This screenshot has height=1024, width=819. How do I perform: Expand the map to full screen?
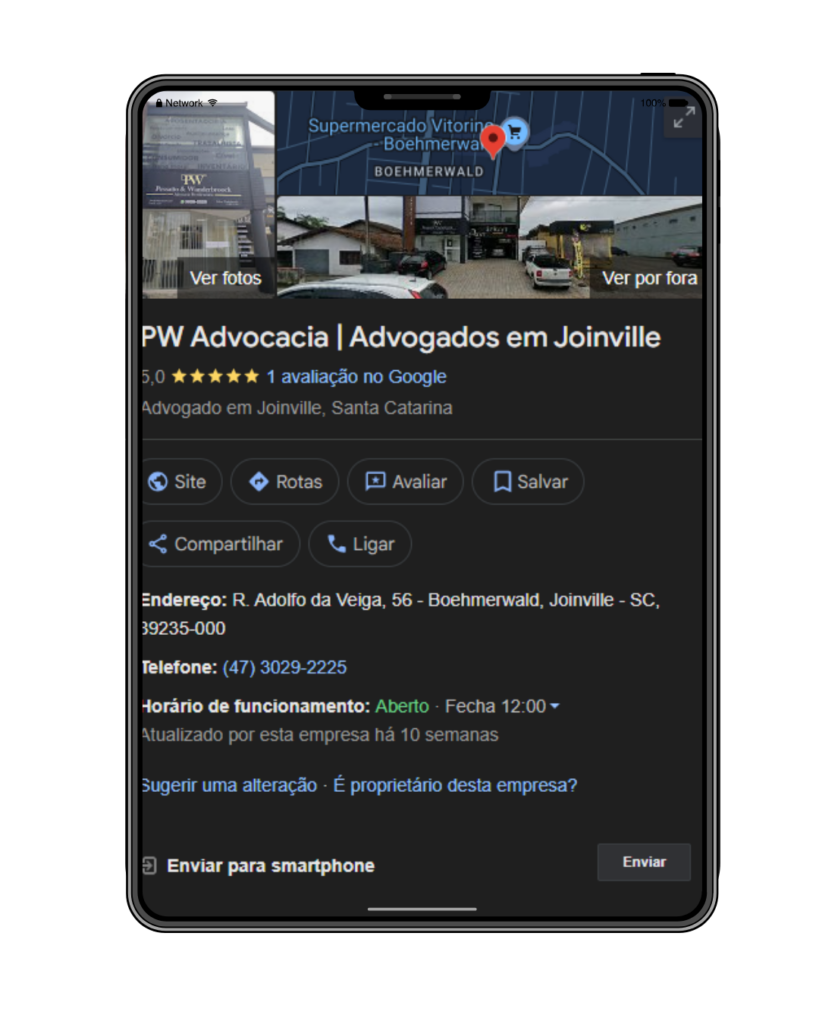pos(684,118)
